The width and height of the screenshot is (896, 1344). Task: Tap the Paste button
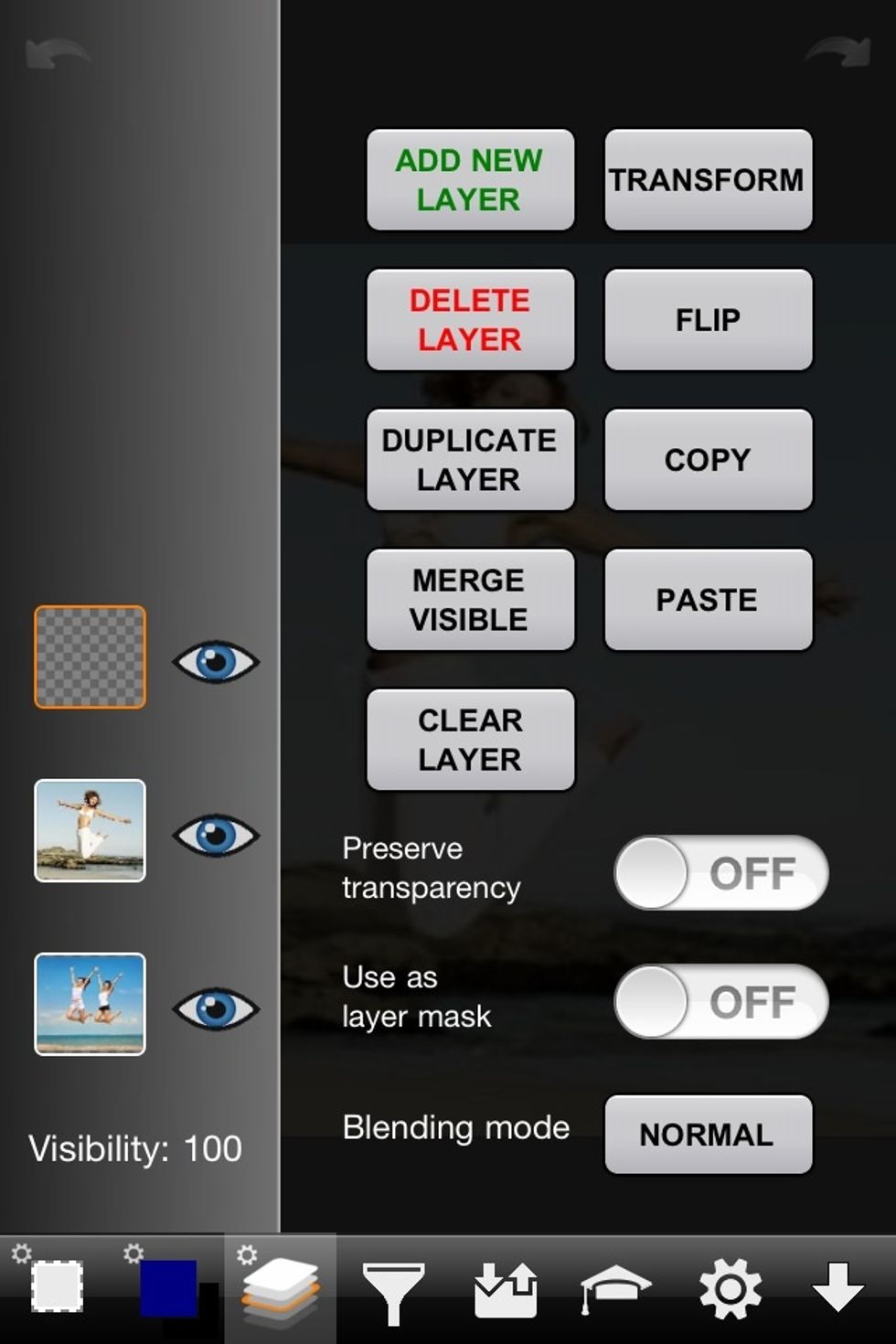click(x=708, y=599)
